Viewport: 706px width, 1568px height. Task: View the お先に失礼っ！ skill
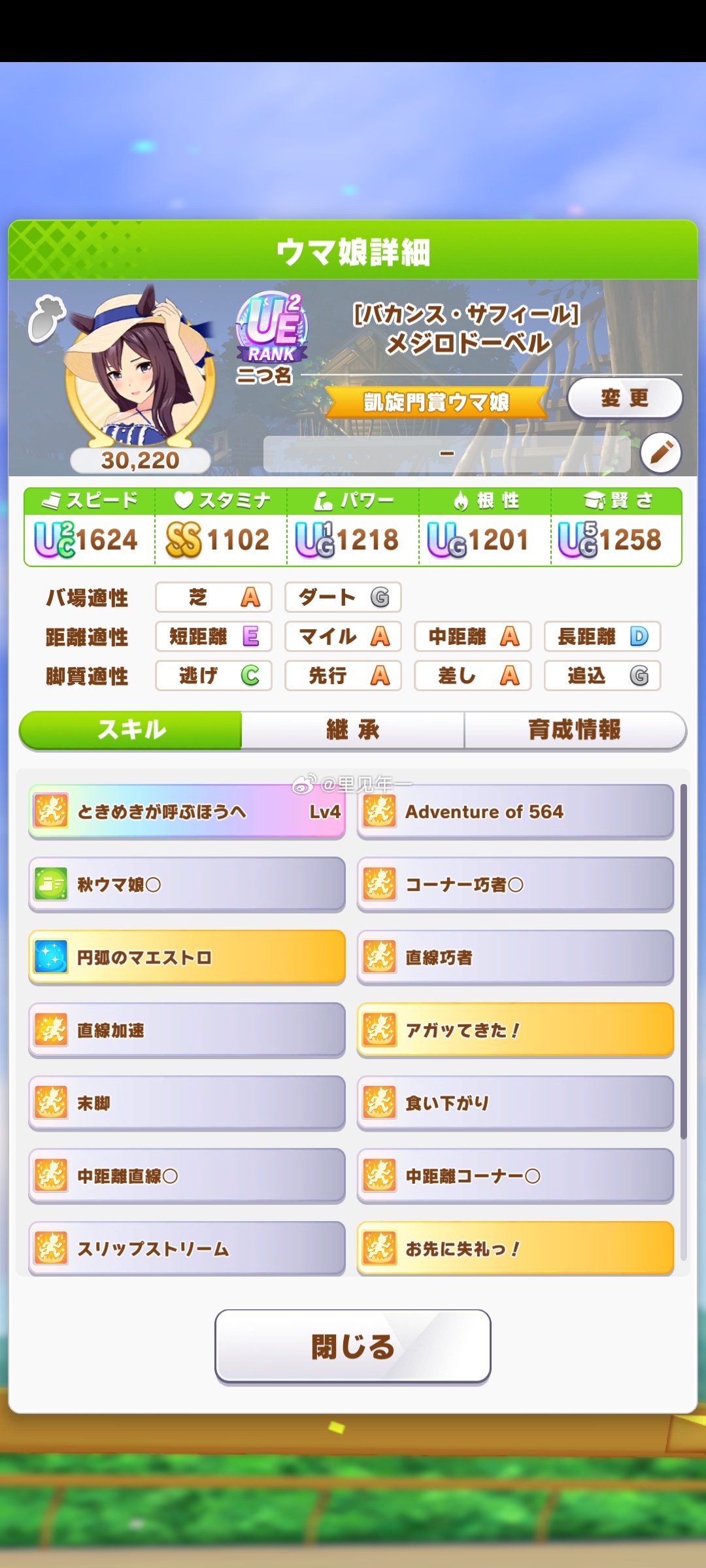515,1249
